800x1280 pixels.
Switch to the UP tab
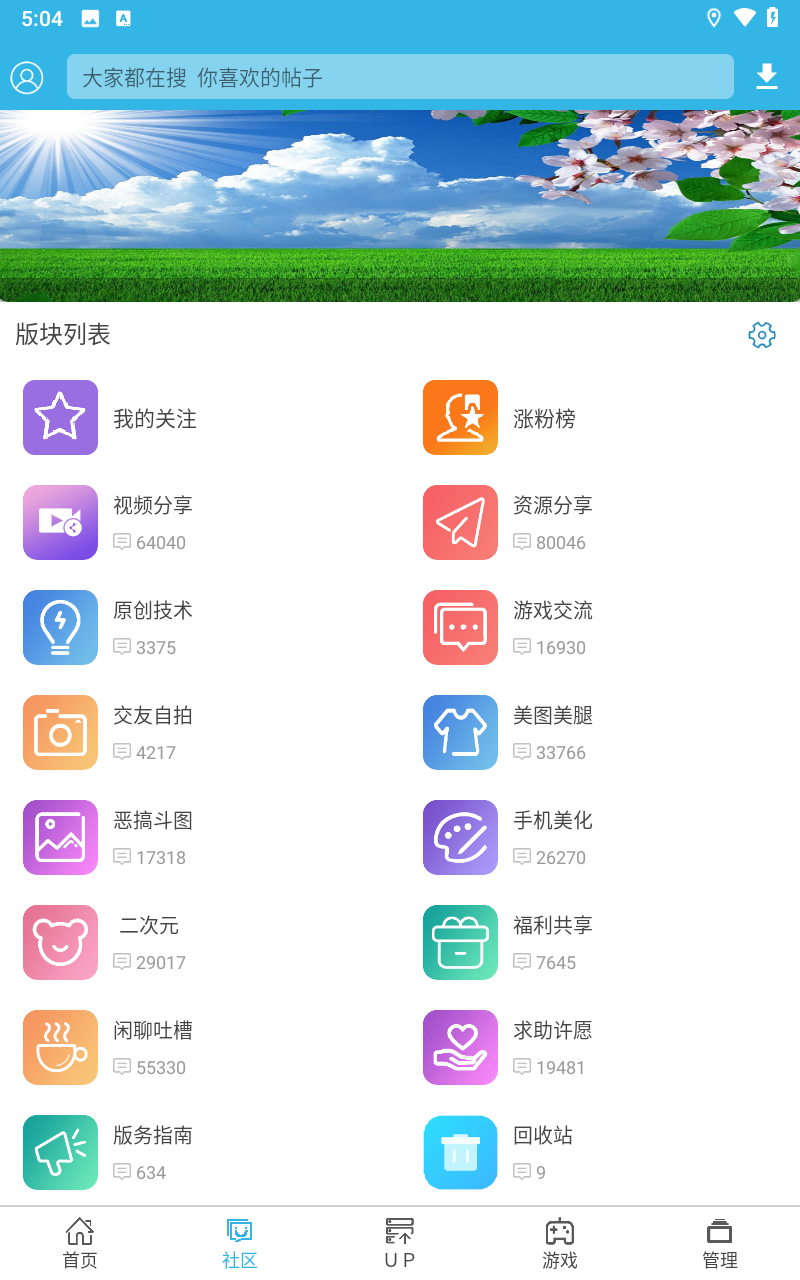(400, 1243)
